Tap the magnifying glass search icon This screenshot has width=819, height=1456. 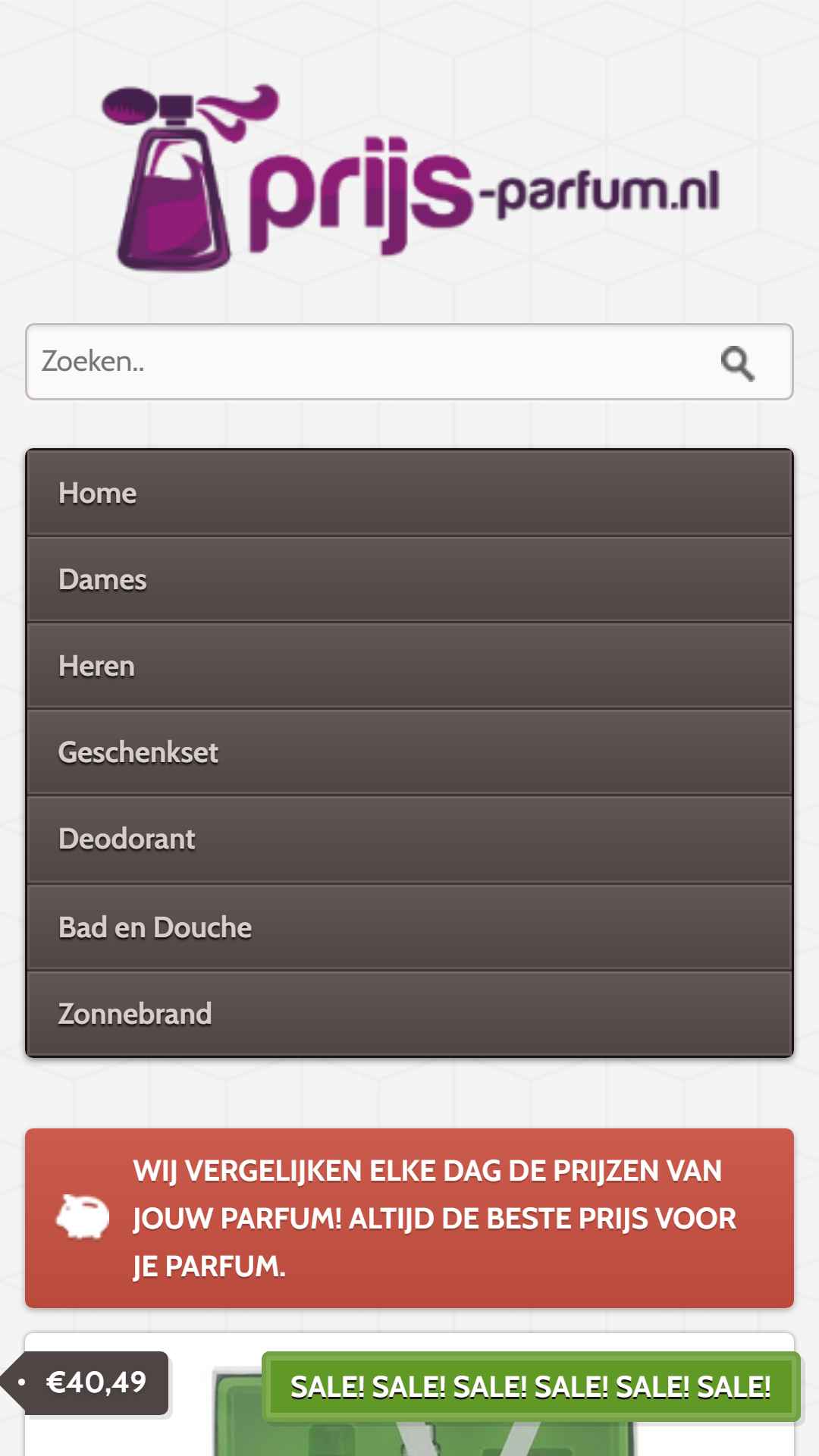(737, 363)
